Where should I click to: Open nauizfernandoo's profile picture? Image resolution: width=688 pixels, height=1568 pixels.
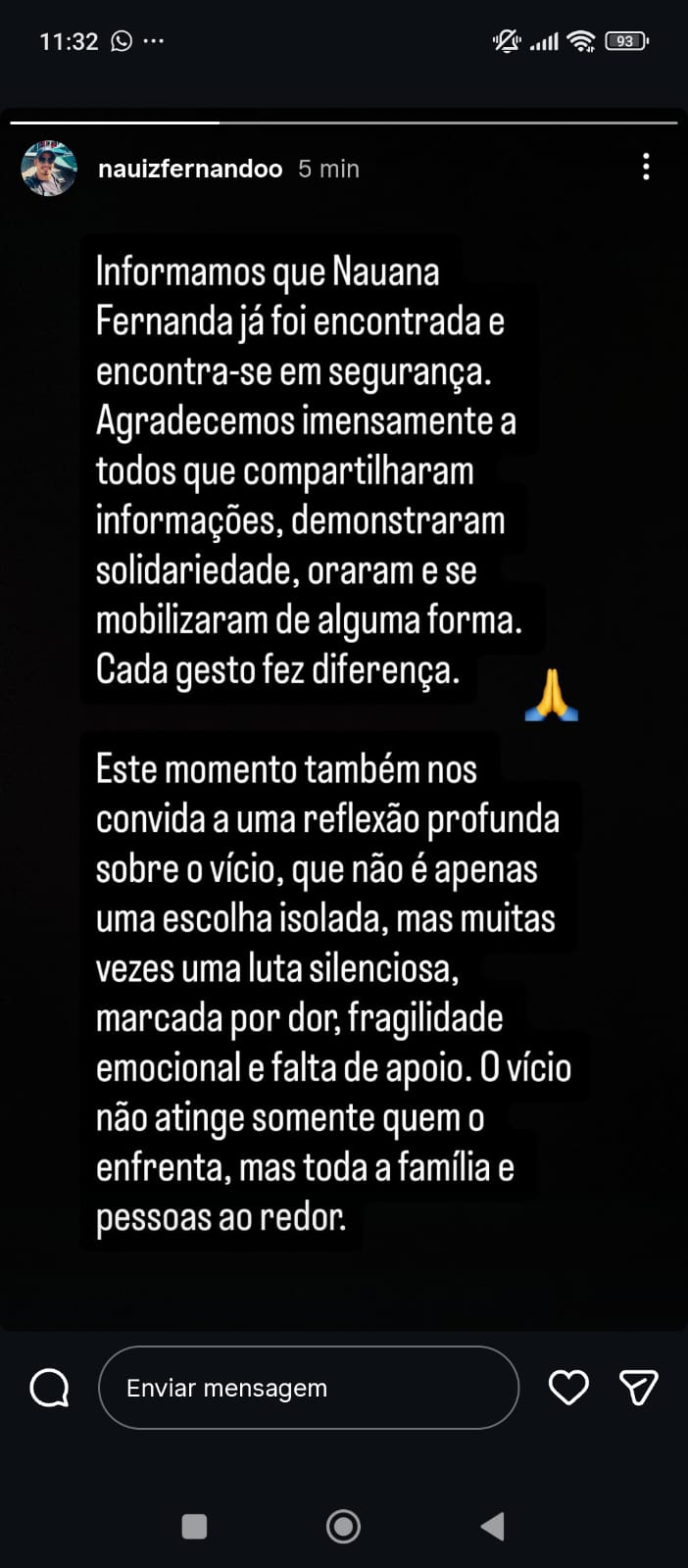pyautogui.click(x=49, y=169)
